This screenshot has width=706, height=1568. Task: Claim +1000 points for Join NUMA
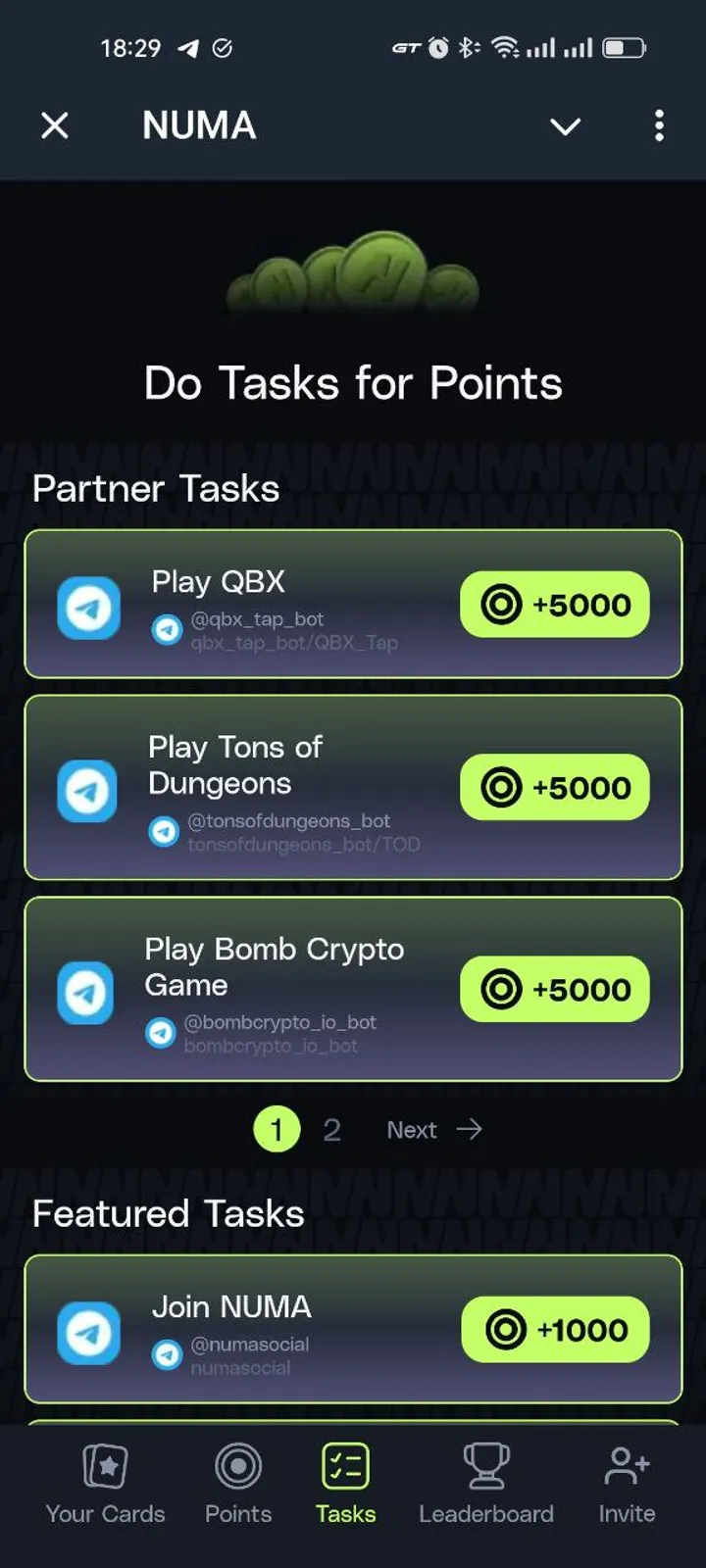coord(555,1330)
